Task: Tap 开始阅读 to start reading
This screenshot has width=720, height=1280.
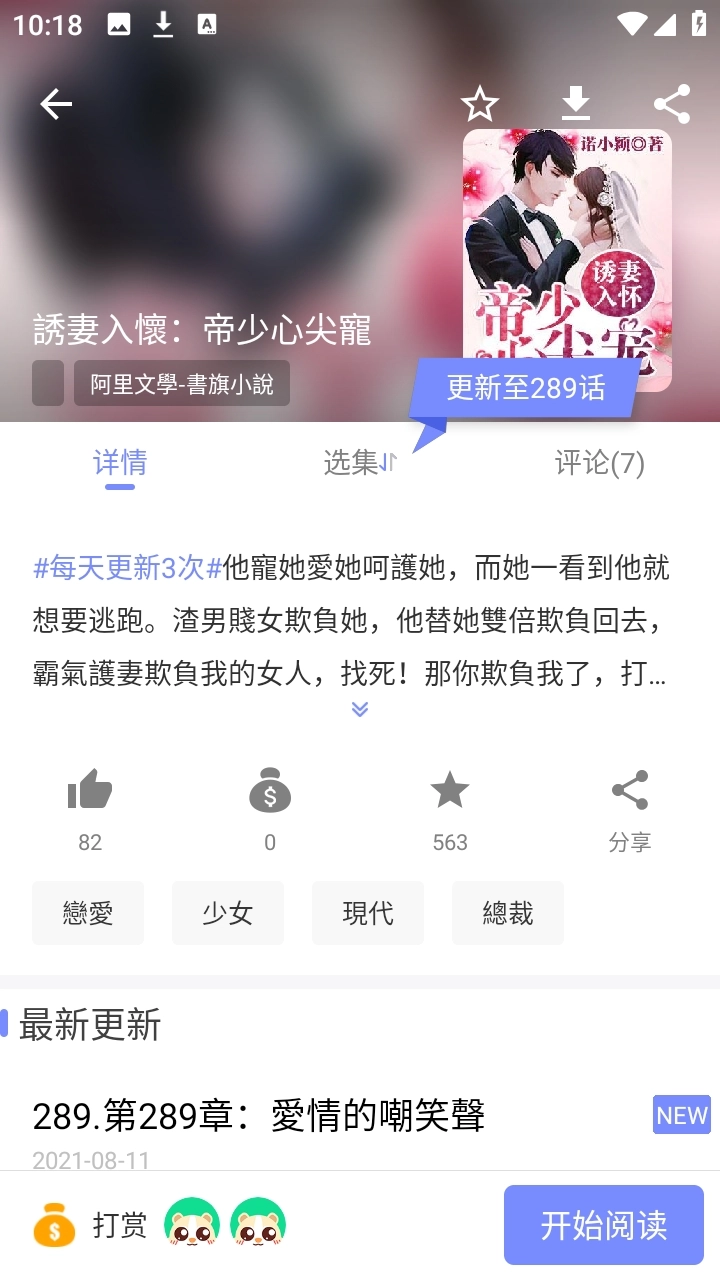Action: click(x=604, y=1224)
